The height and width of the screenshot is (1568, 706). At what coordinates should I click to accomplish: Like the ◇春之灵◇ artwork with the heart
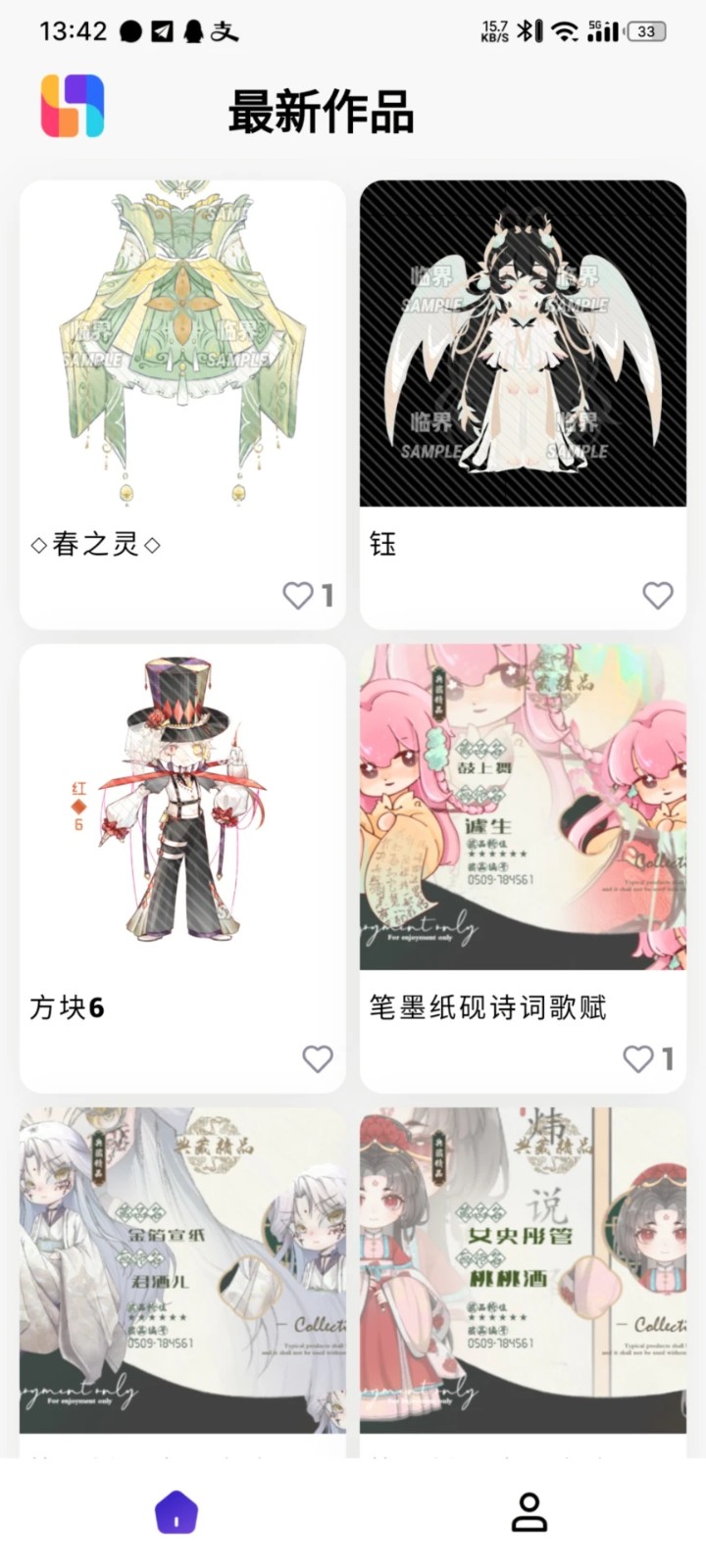[x=297, y=595]
